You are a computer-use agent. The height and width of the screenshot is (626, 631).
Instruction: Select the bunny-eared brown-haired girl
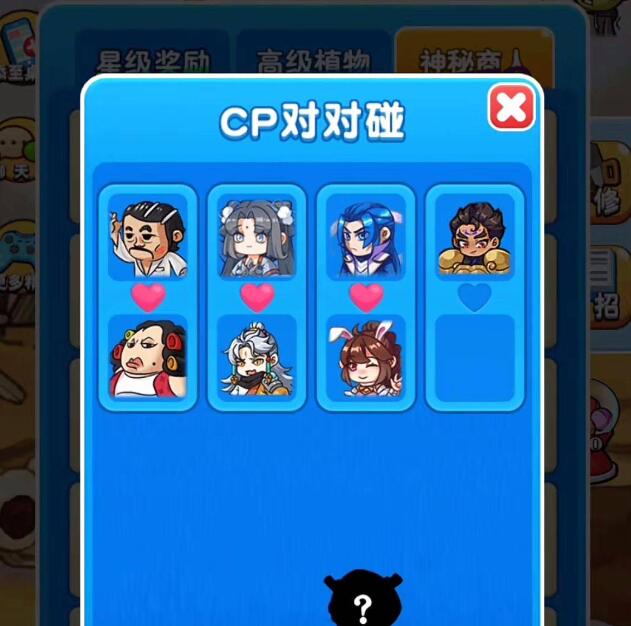(365, 358)
